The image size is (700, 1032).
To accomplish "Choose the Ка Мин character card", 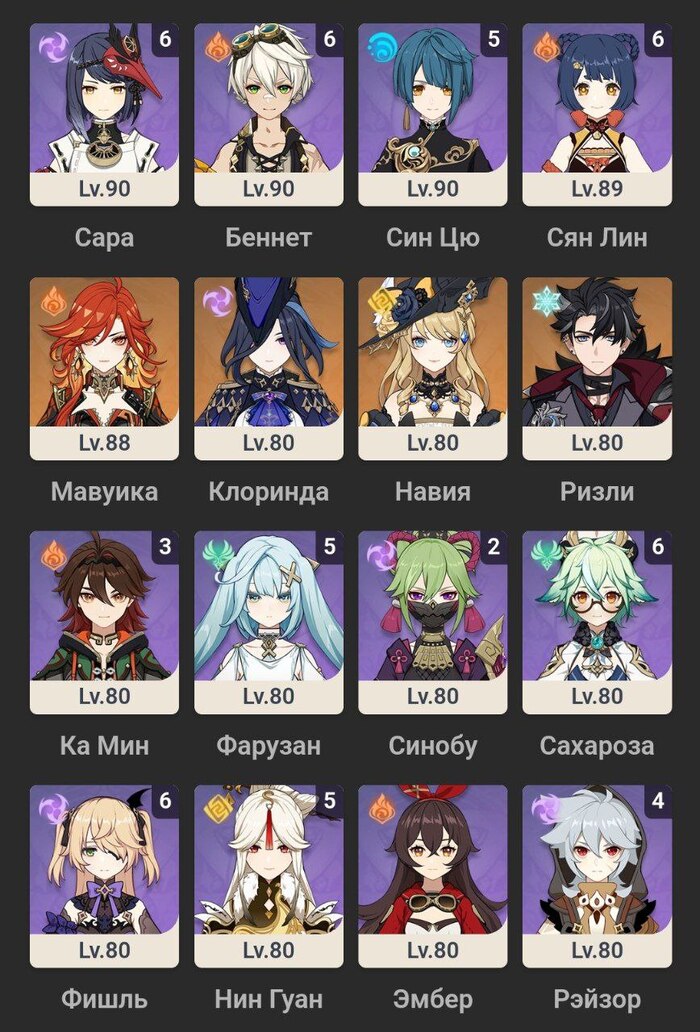I will click(104, 623).
